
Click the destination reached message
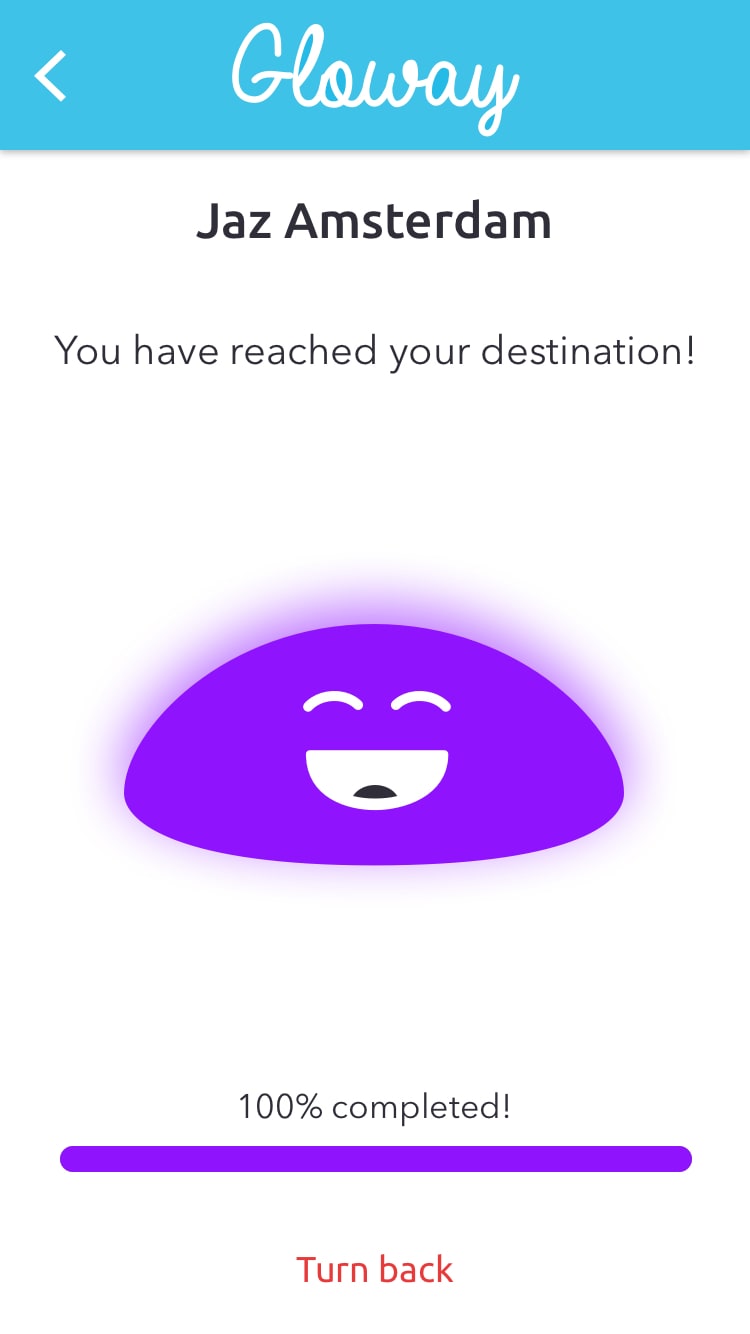[374, 350]
